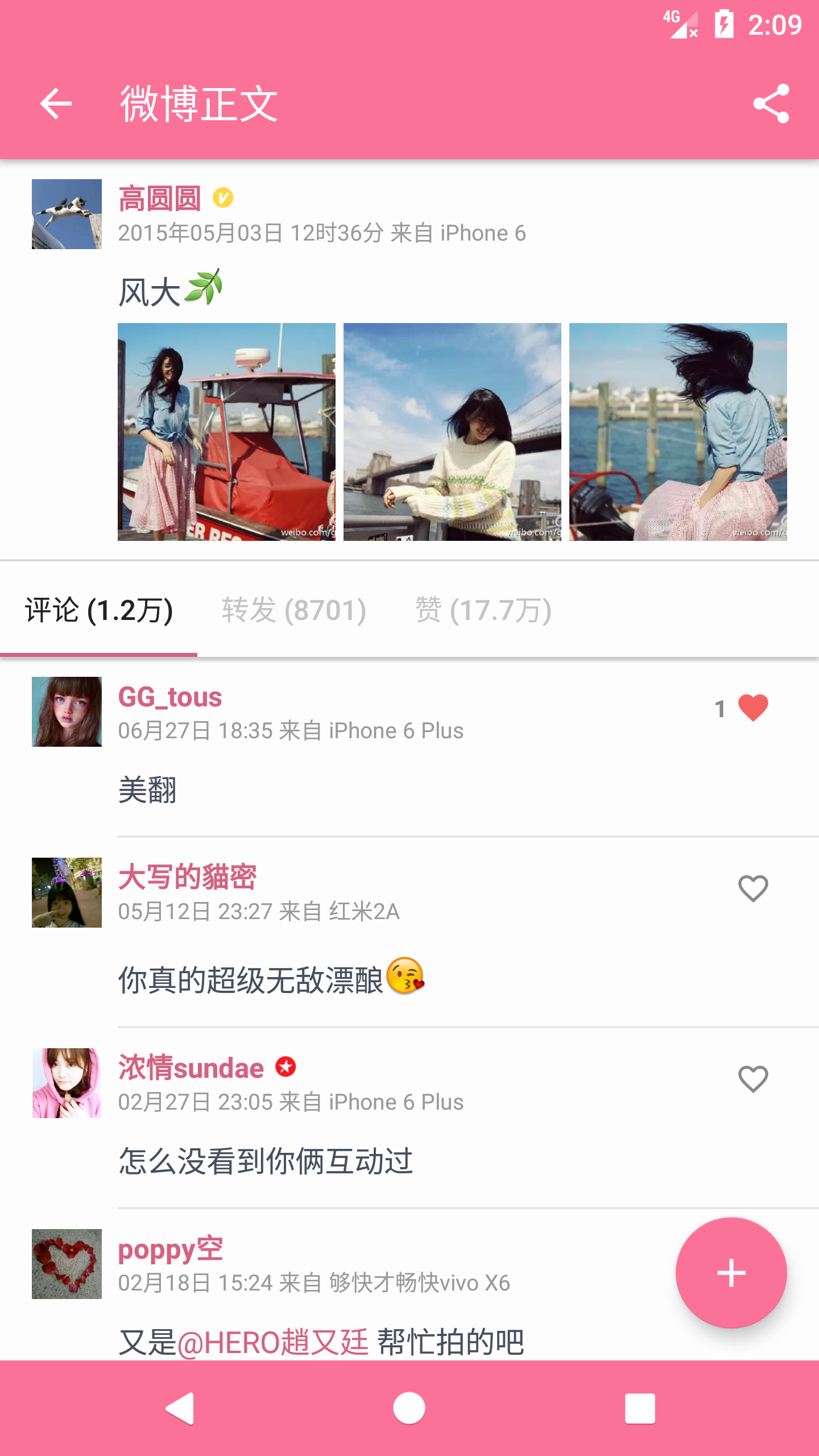Switch to the 赞 (17.7万) tab
Image resolution: width=819 pixels, height=1456 pixels.
coord(483,610)
